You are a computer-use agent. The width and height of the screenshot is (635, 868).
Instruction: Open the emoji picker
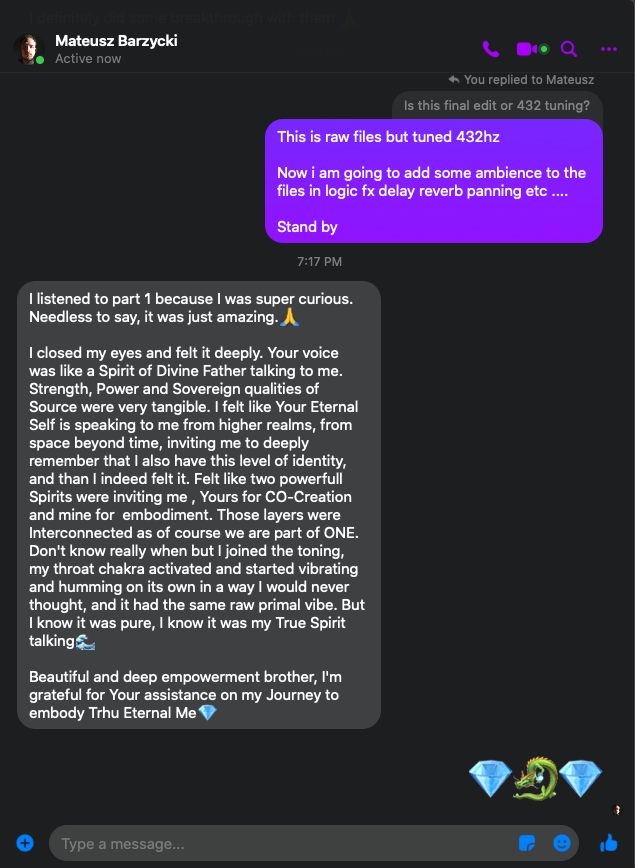563,843
